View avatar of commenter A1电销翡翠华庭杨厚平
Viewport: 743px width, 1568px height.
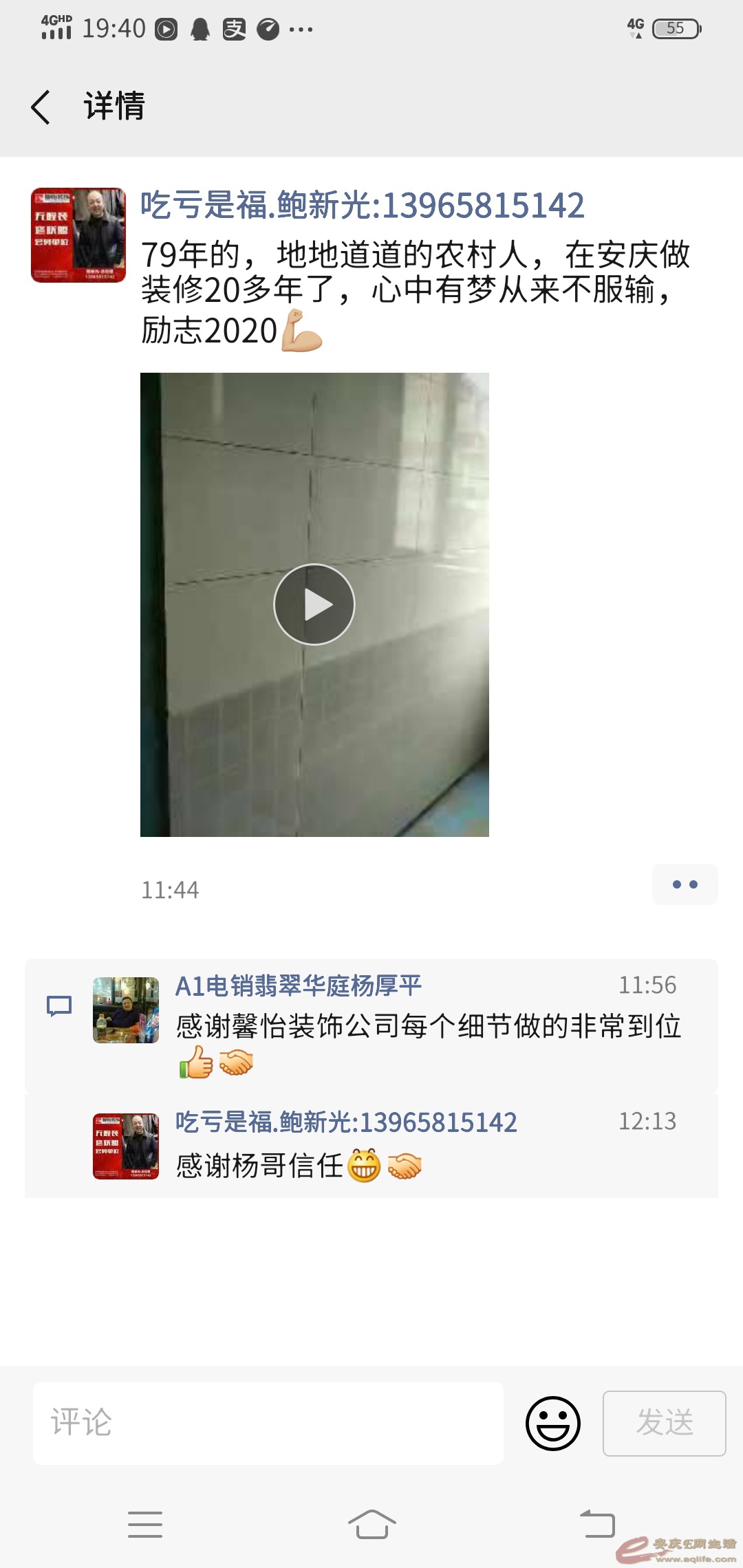pos(126,1010)
